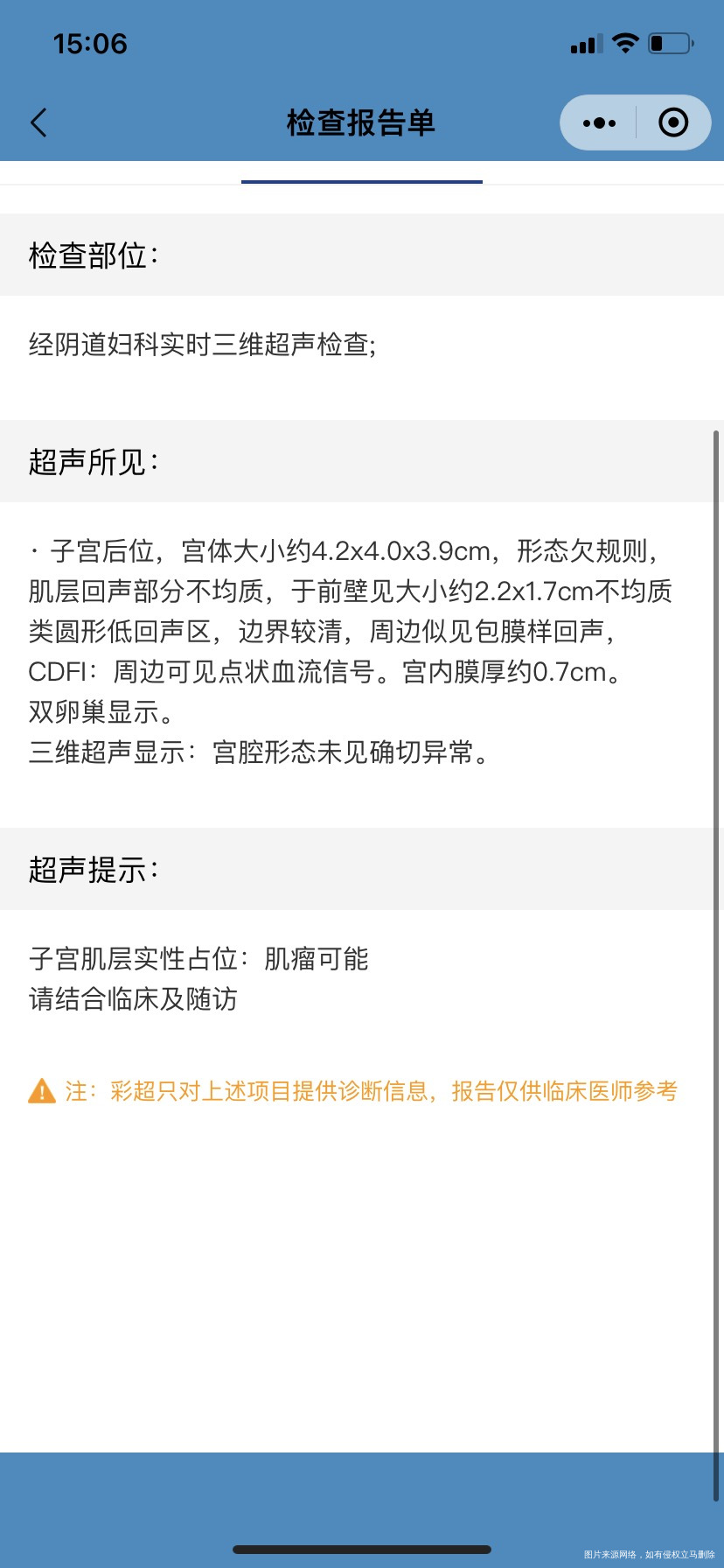Open the mini-program more options menu

tap(598, 122)
